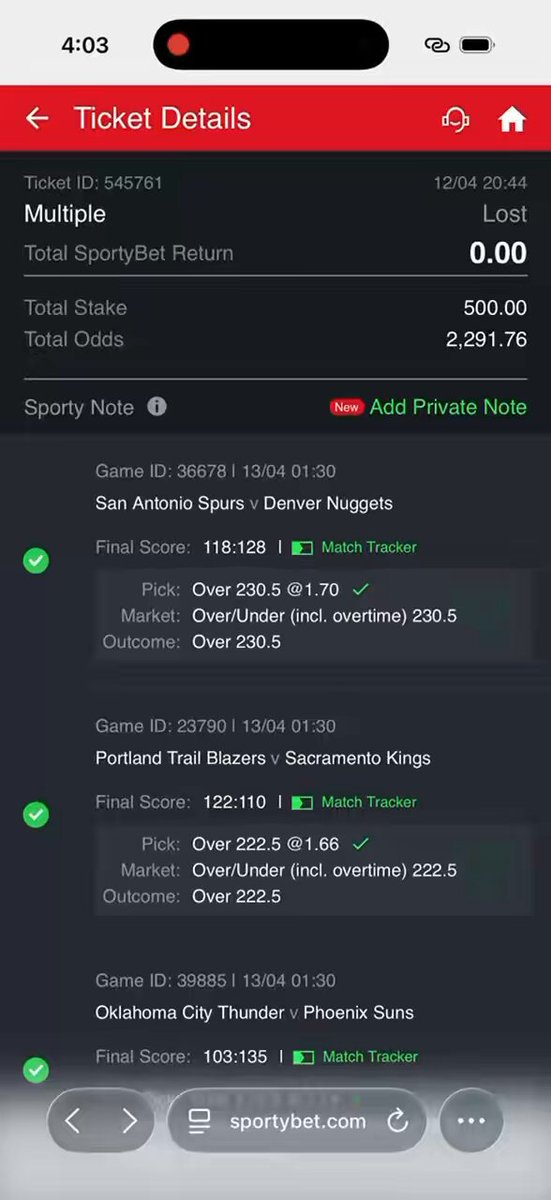Image resolution: width=551 pixels, height=1200 pixels.
Task: Open the browser's more options menu
Action: 471,1121
